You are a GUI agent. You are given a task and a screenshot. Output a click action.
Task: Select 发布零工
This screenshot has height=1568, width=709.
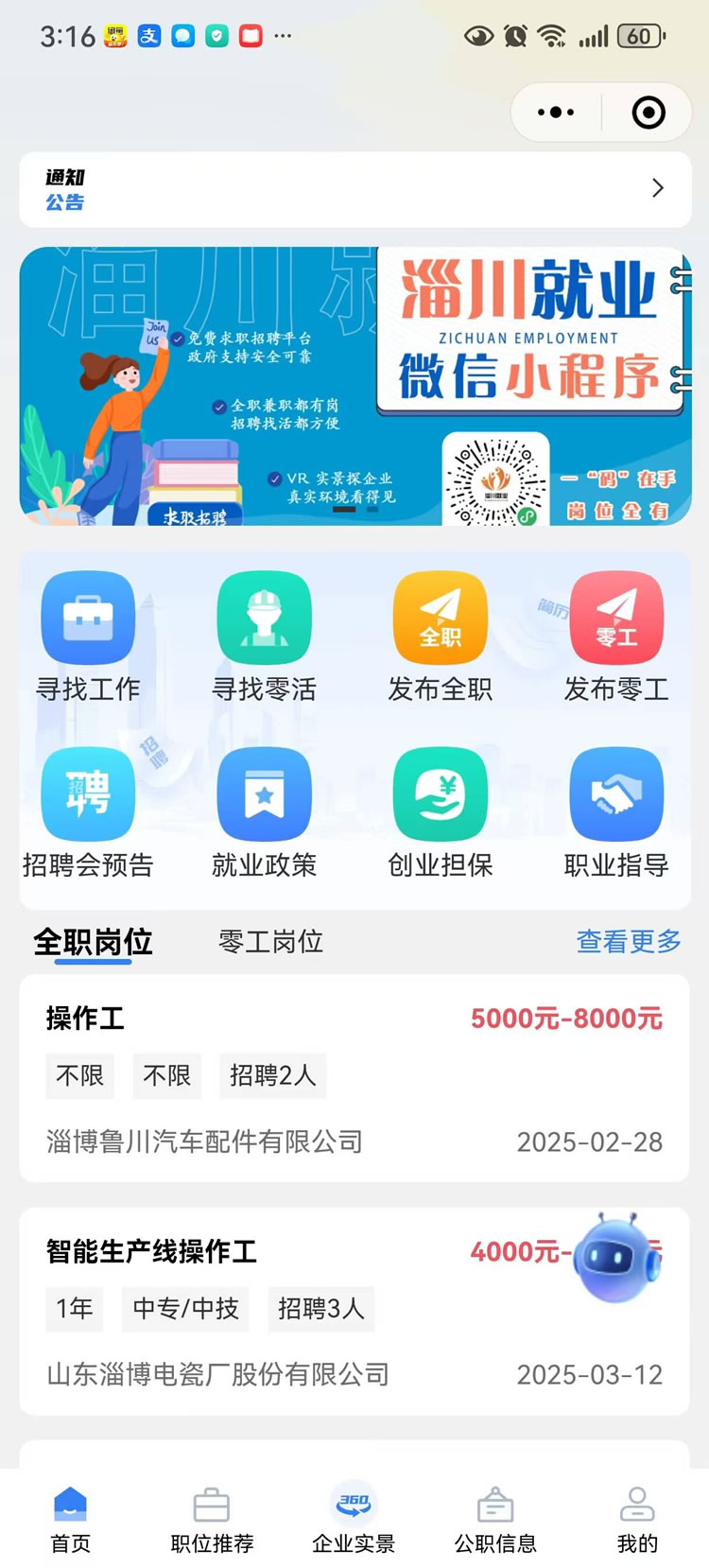click(x=616, y=637)
